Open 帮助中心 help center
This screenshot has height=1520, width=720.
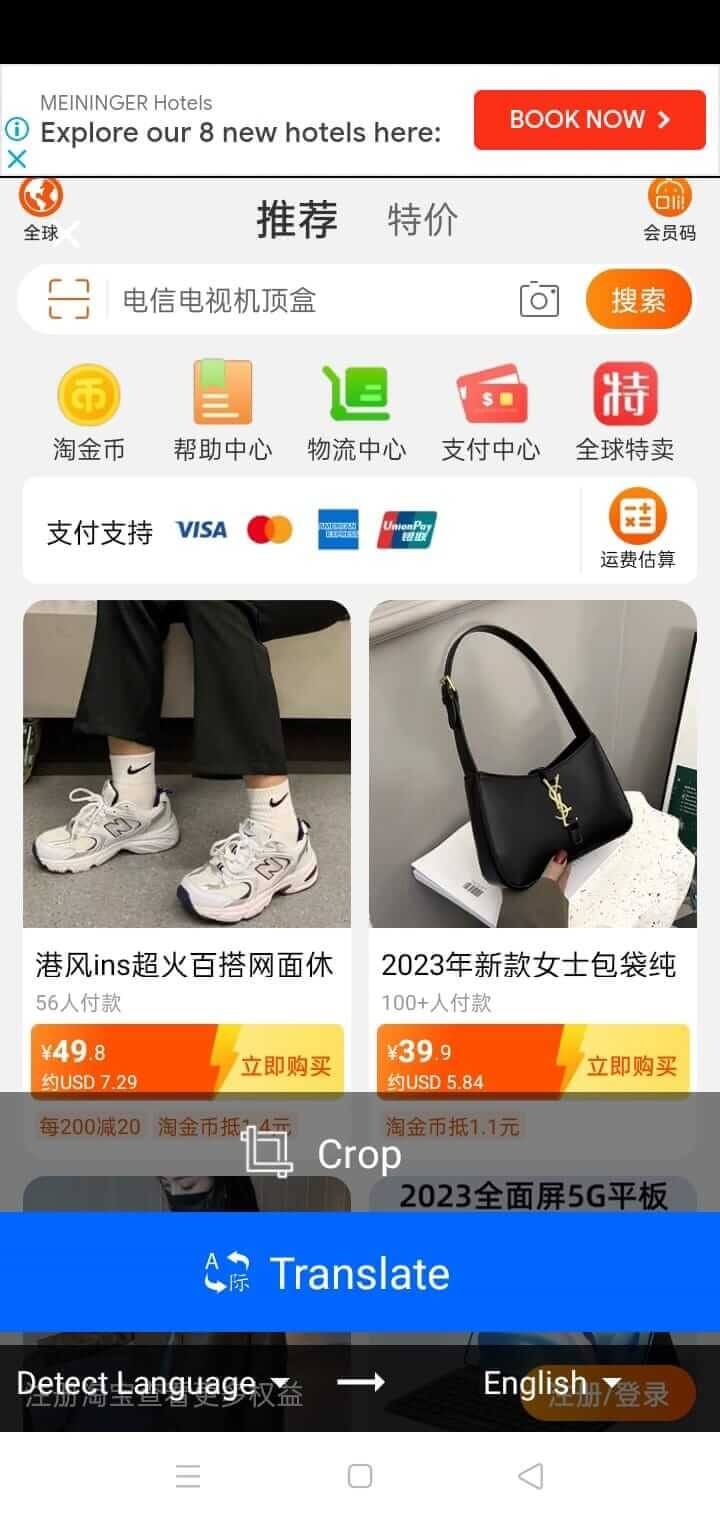click(222, 412)
